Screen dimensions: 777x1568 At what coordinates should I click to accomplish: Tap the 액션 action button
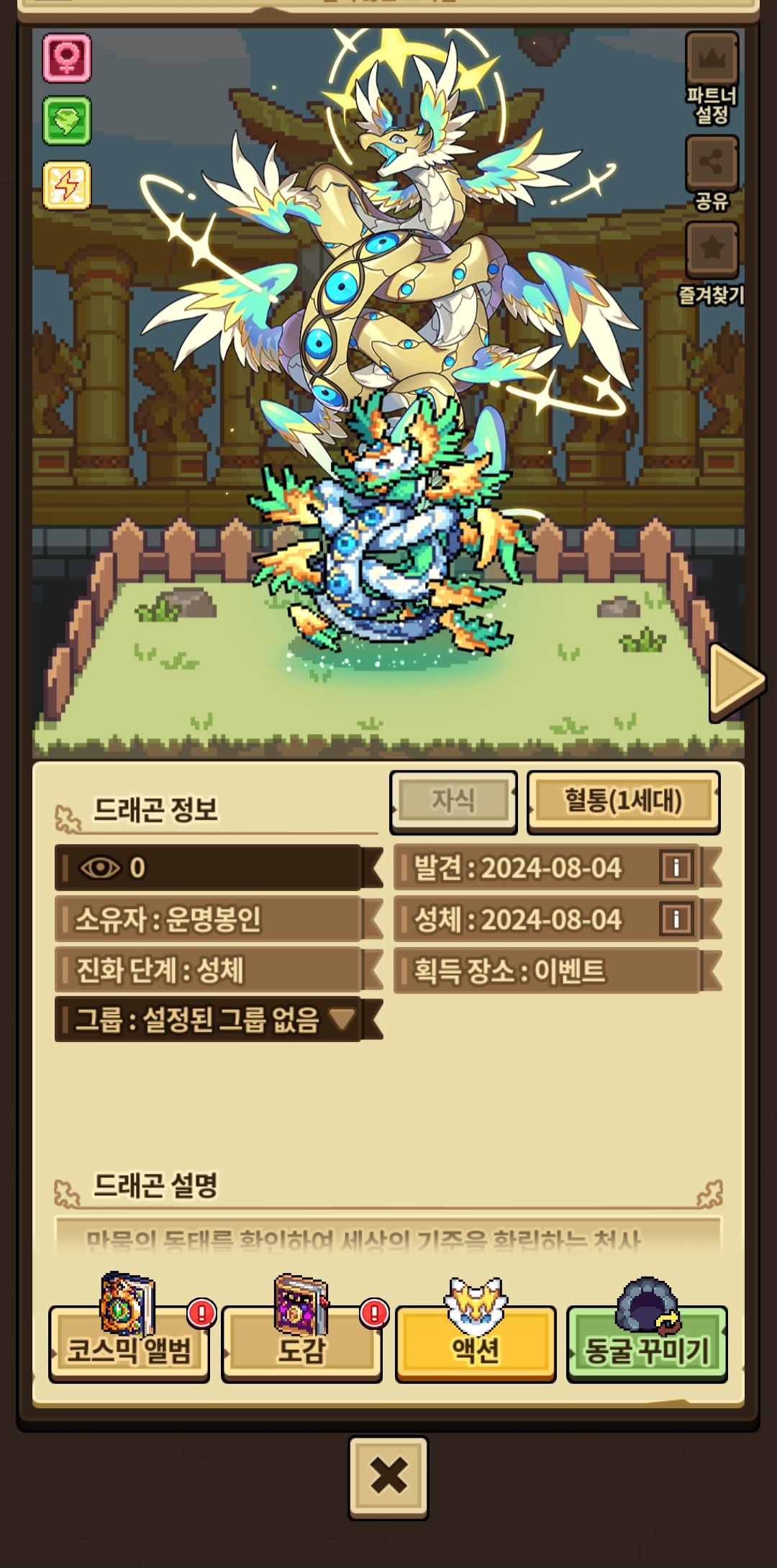[x=476, y=1344]
